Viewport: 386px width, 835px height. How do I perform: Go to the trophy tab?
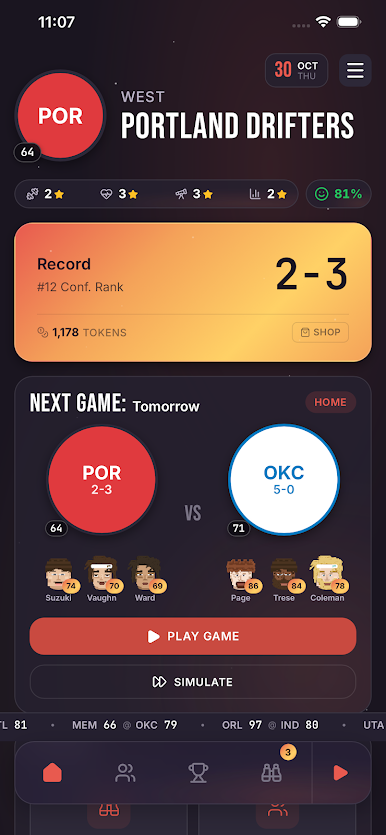click(x=198, y=773)
